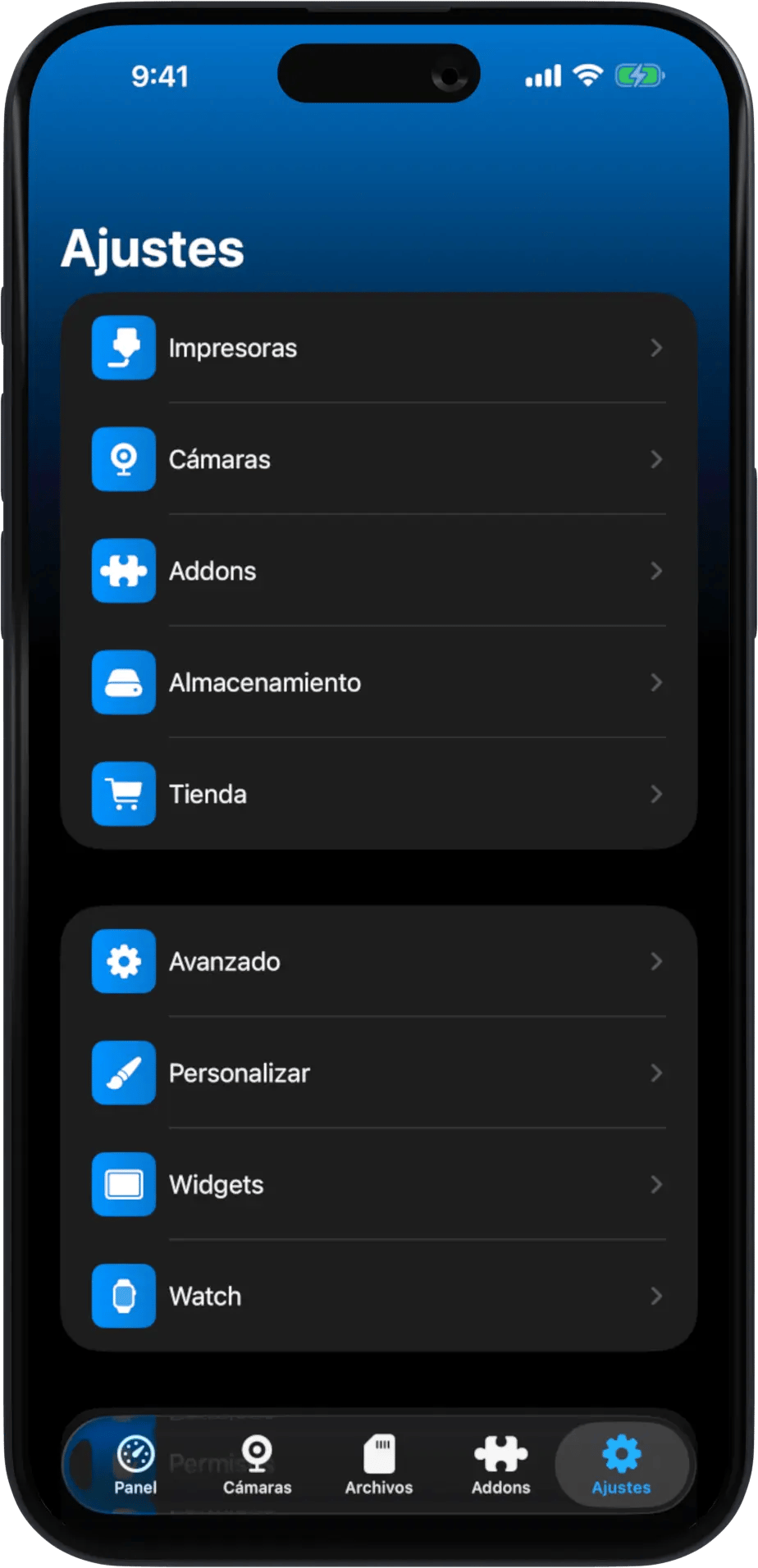Select the Avanzado gear icon
Image resolution: width=758 pixels, height=1568 pixels.
point(123,962)
